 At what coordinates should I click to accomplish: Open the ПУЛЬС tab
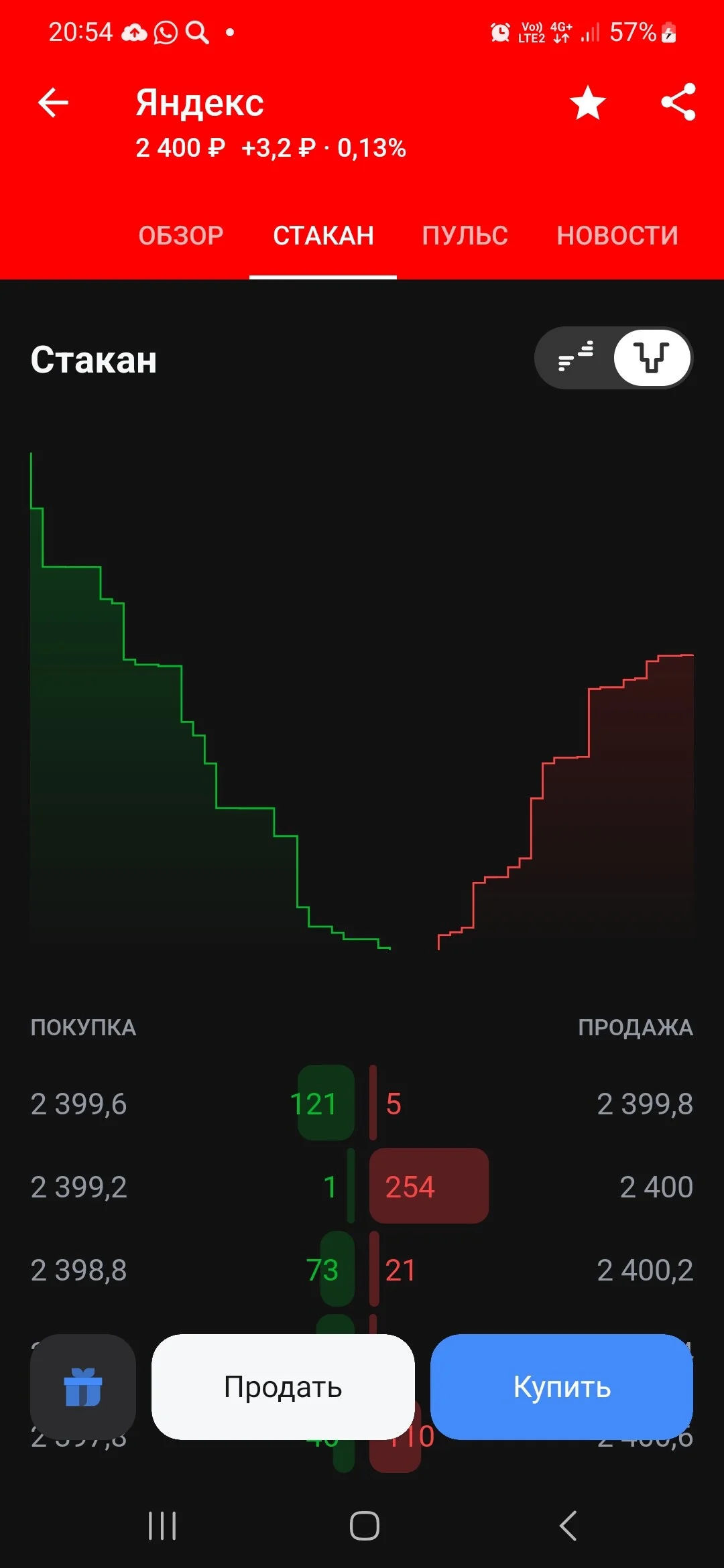tap(465, 236)
